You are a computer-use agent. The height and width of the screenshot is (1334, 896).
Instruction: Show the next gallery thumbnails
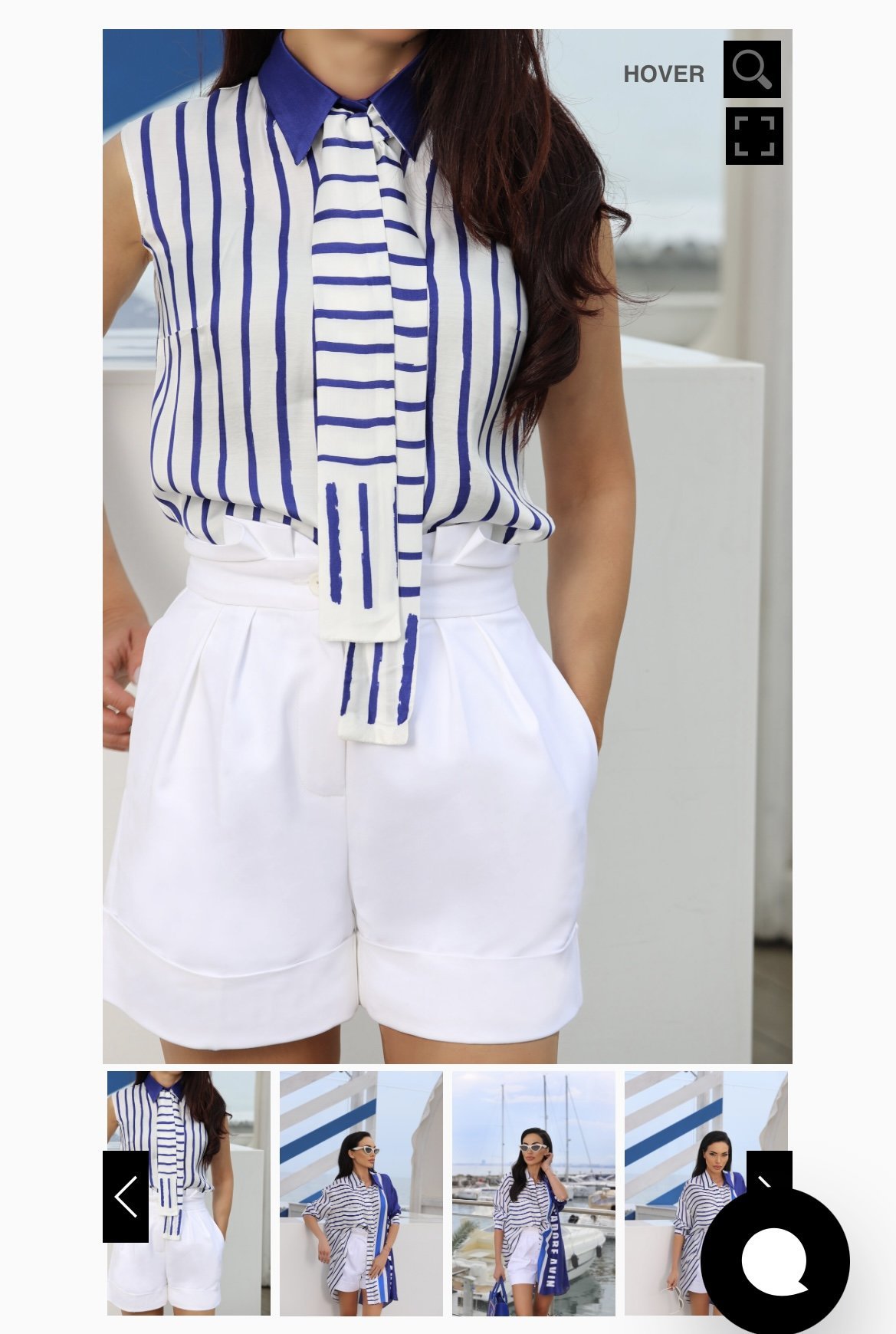pos(767,1171)
